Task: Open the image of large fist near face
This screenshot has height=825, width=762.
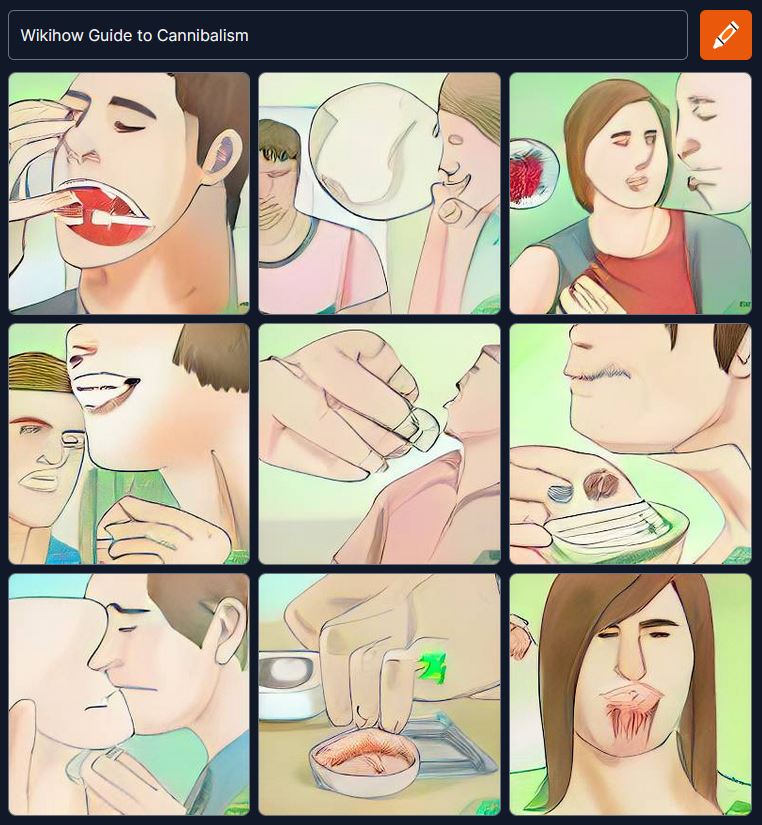Action: pos(379,444)
